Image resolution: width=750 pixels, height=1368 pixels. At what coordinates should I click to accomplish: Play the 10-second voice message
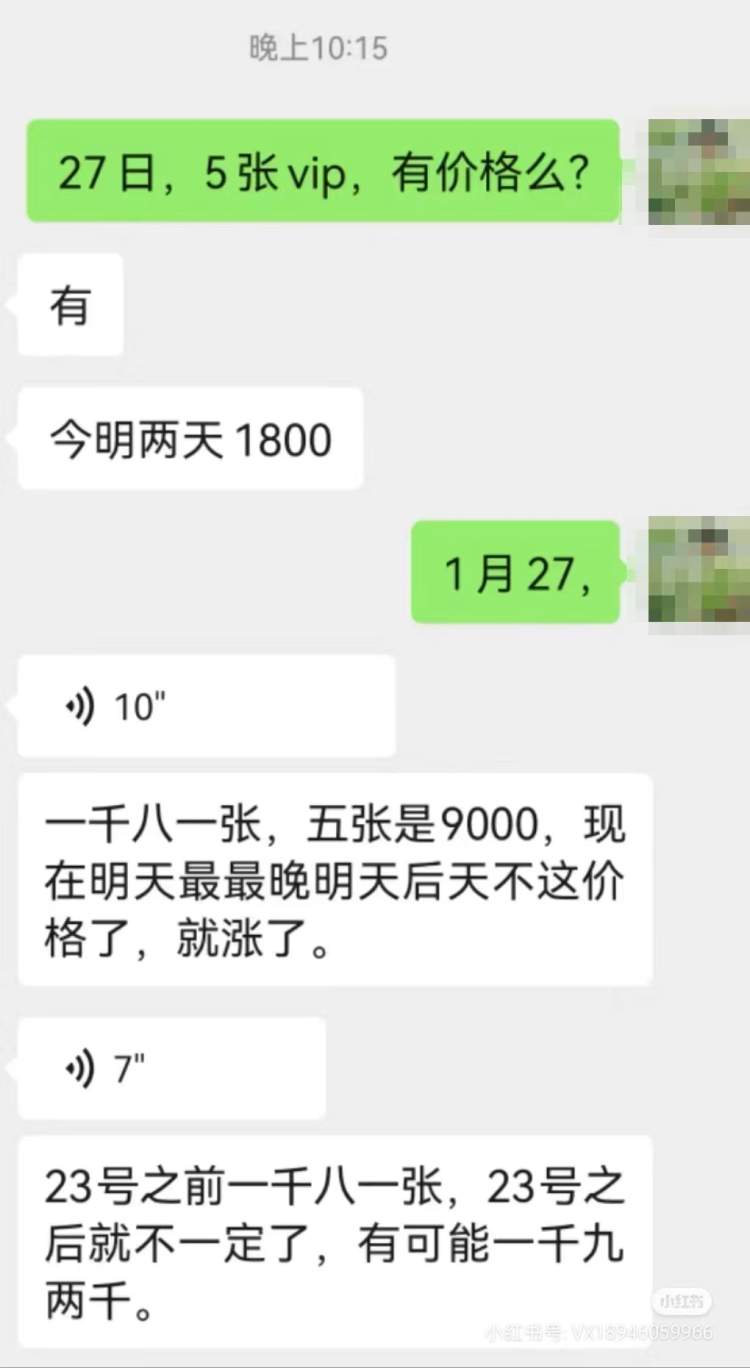[205, 706]
